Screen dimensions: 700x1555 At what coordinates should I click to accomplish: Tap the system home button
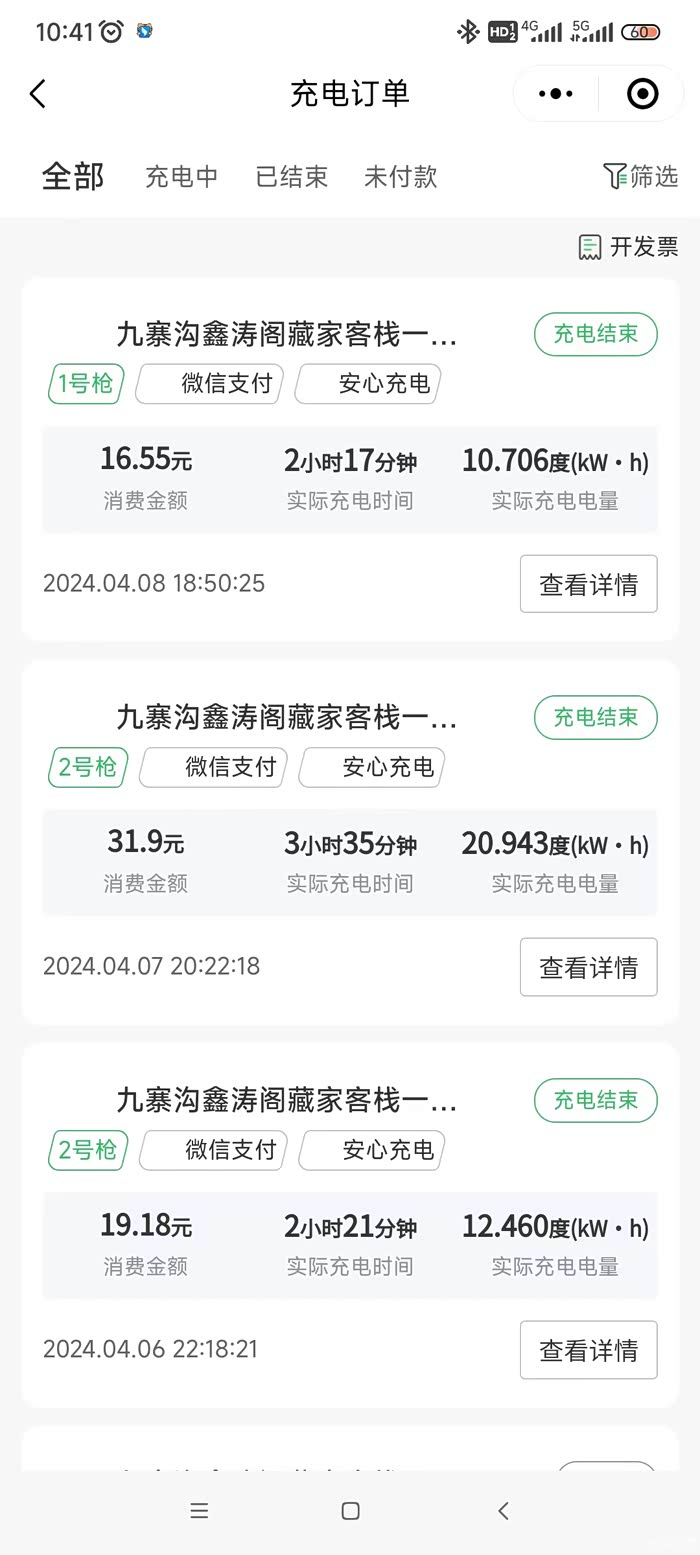coord(350,1511)
